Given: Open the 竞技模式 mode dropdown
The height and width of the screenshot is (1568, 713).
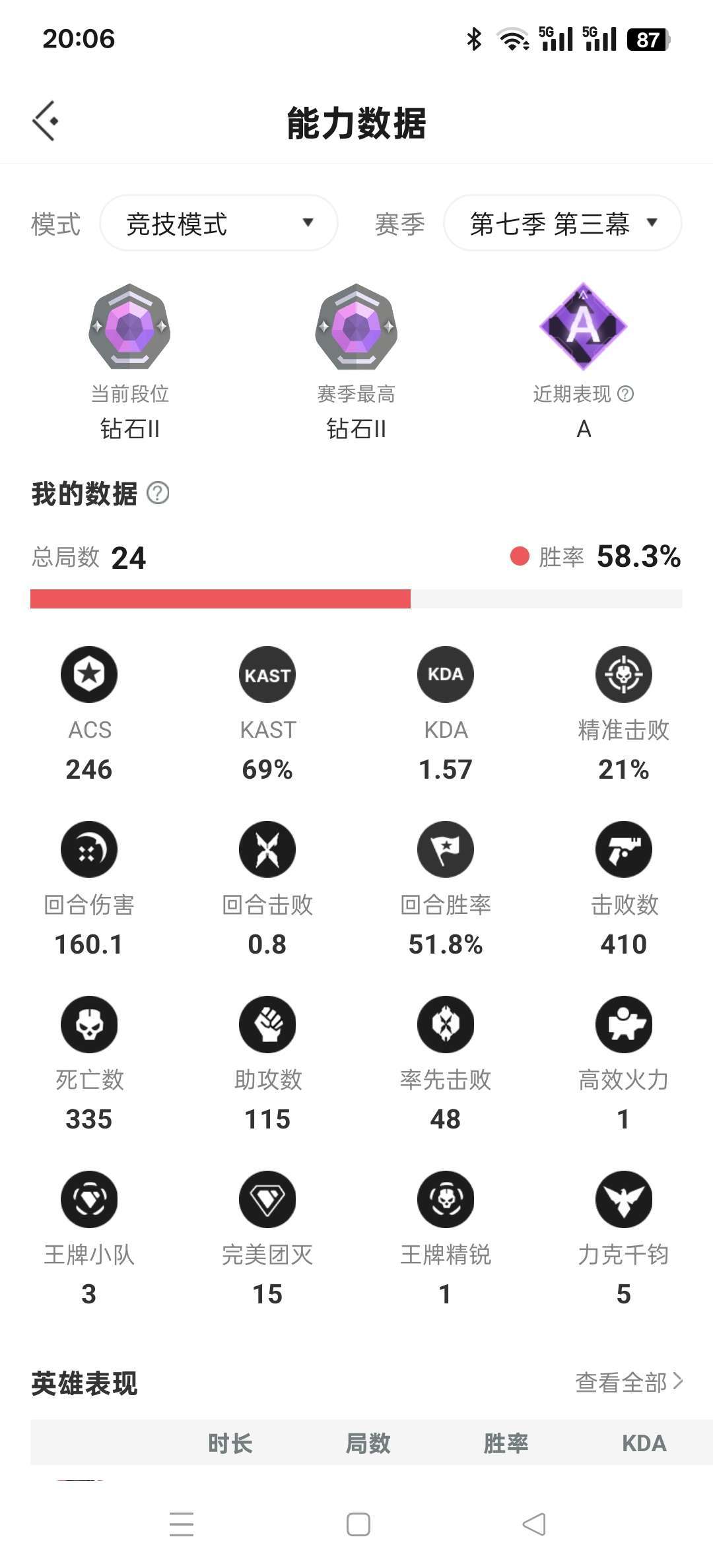Looking at the screenshot, I should (x=219, y=223).
